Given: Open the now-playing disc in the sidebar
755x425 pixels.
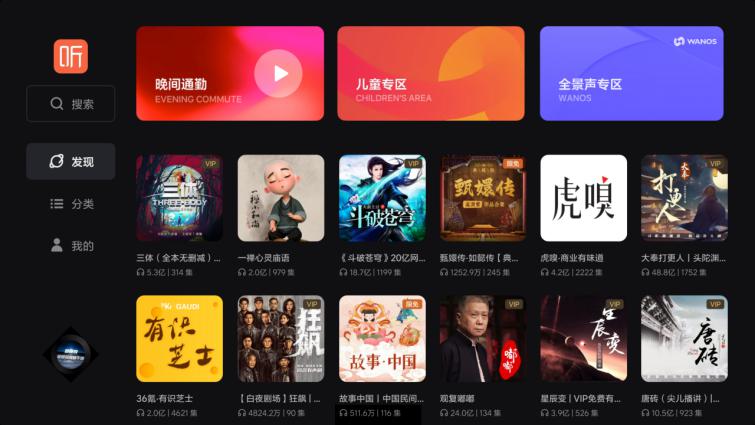Looking at the screenshot, I should coord(70,352).
